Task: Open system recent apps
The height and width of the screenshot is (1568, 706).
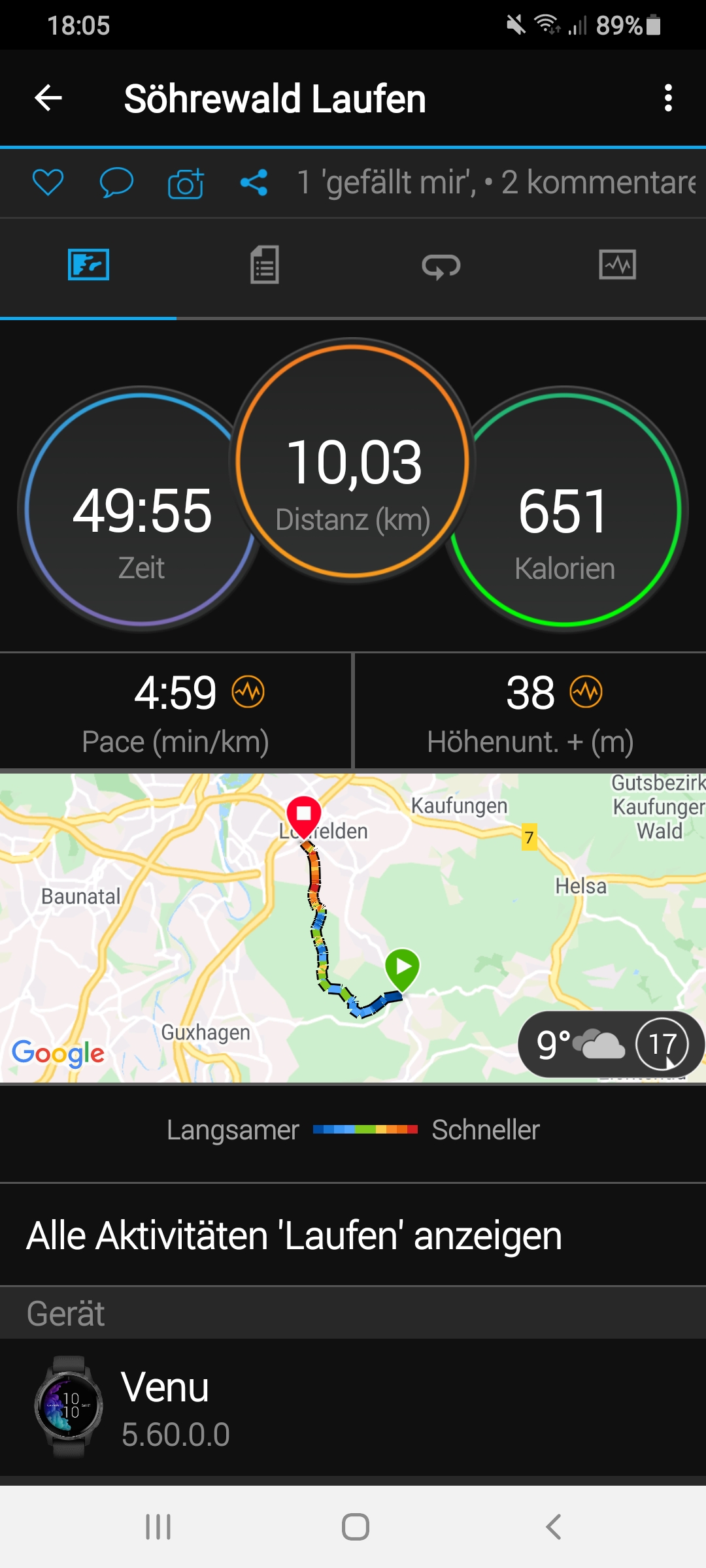Action: click(x=158, y=1527)
